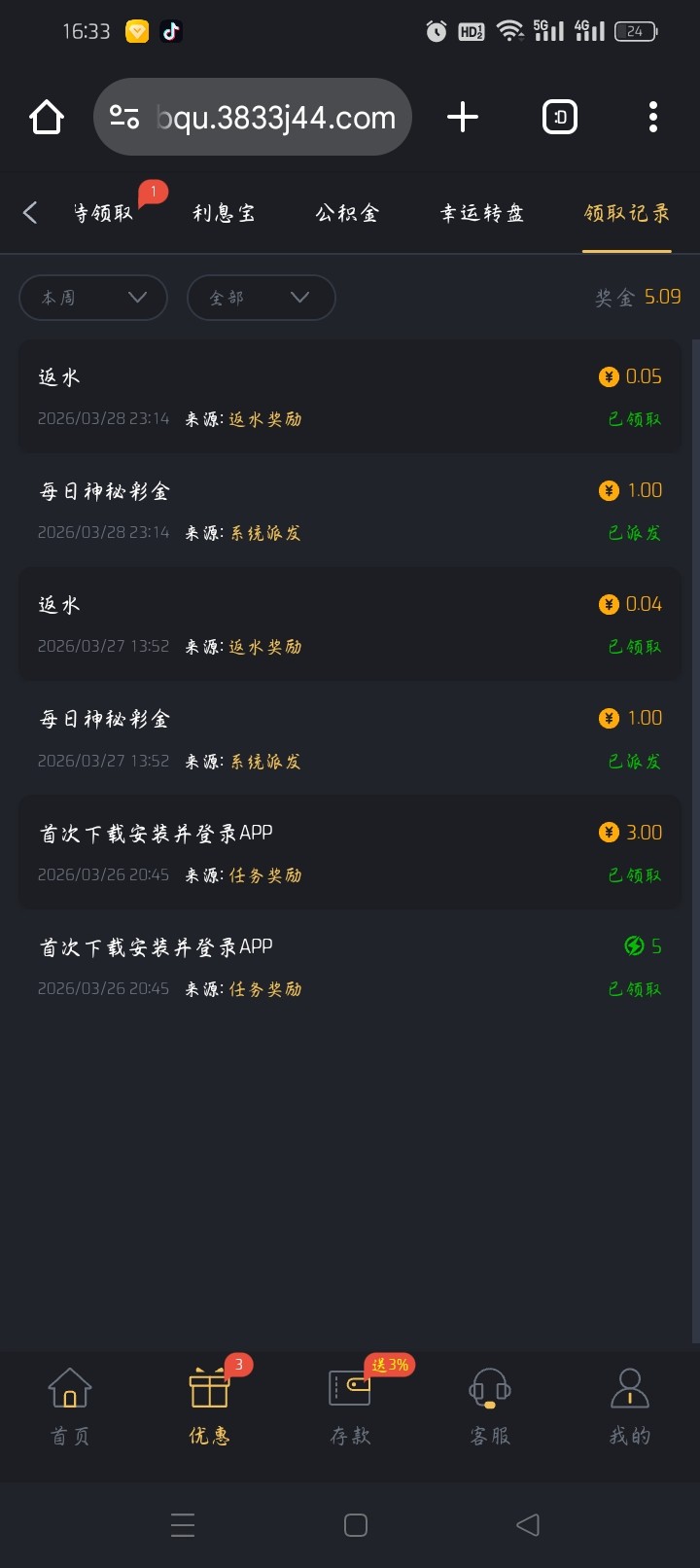Contact 客服 from the bottom bar
The width and height of the screenshot is (700, 1568).
point(490,1407)
